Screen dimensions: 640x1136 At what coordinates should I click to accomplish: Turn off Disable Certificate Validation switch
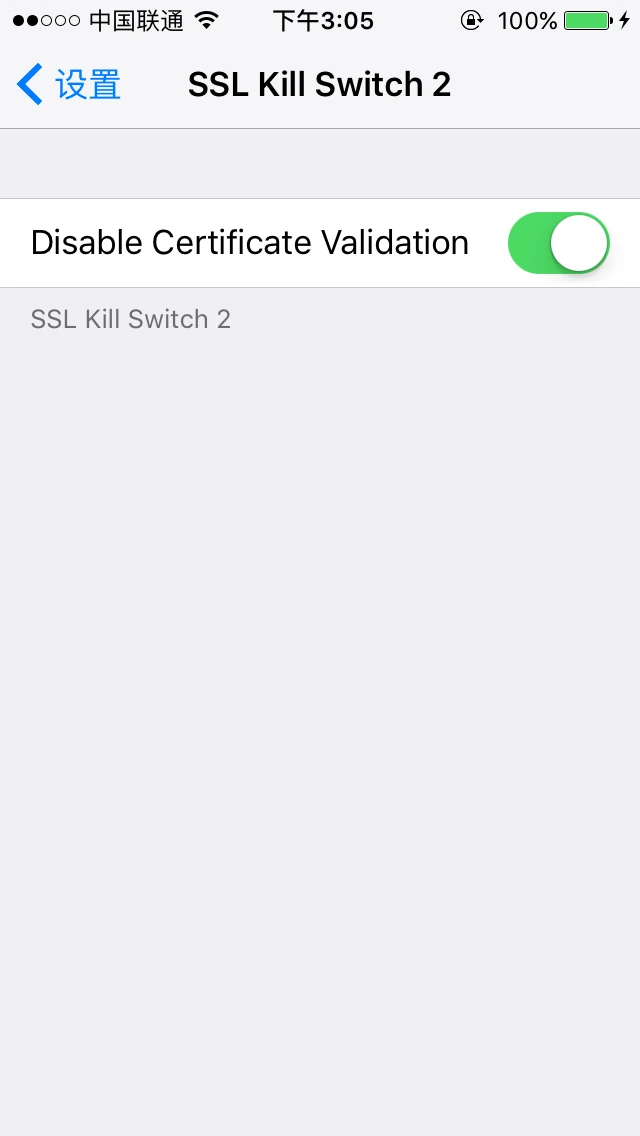coord(558,243)
